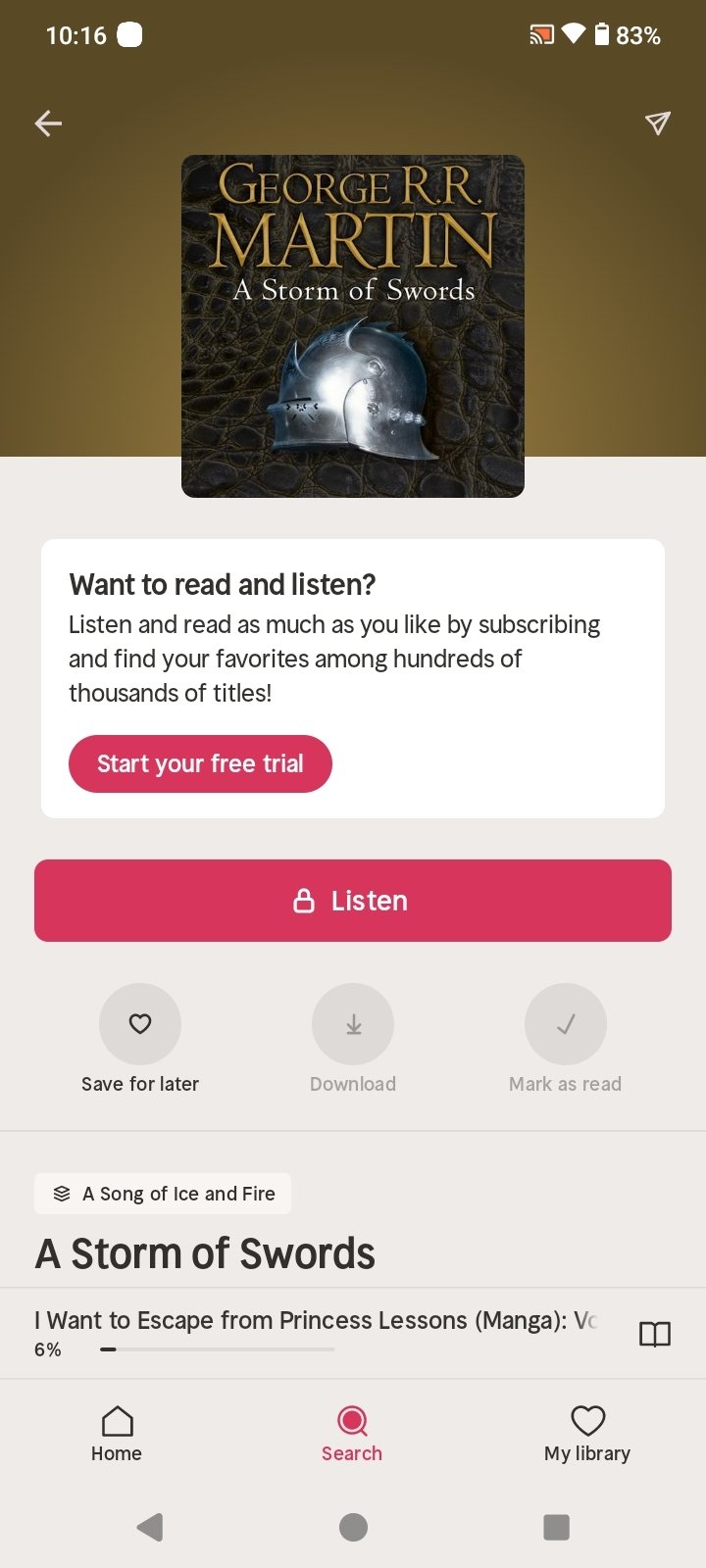Viewport: 706px width, 1568px height.
Task: Switch to the Search tab
Action: click(352, 1434)
